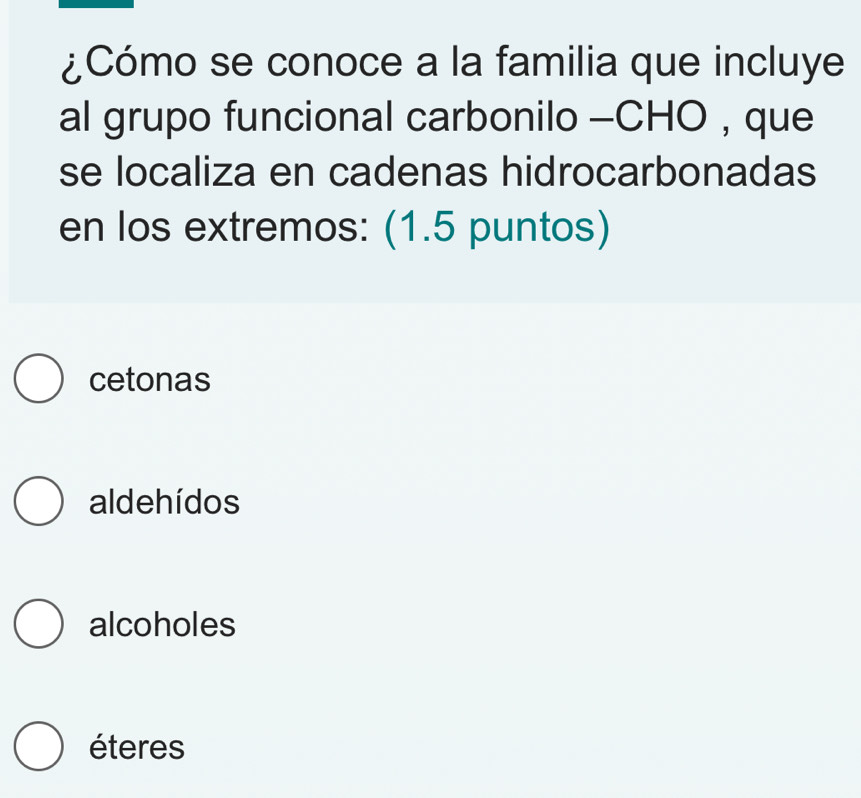The width and height of the screenshot is (861, 798).
Task: Mark alcoholes as the answer
Action: 39,625
